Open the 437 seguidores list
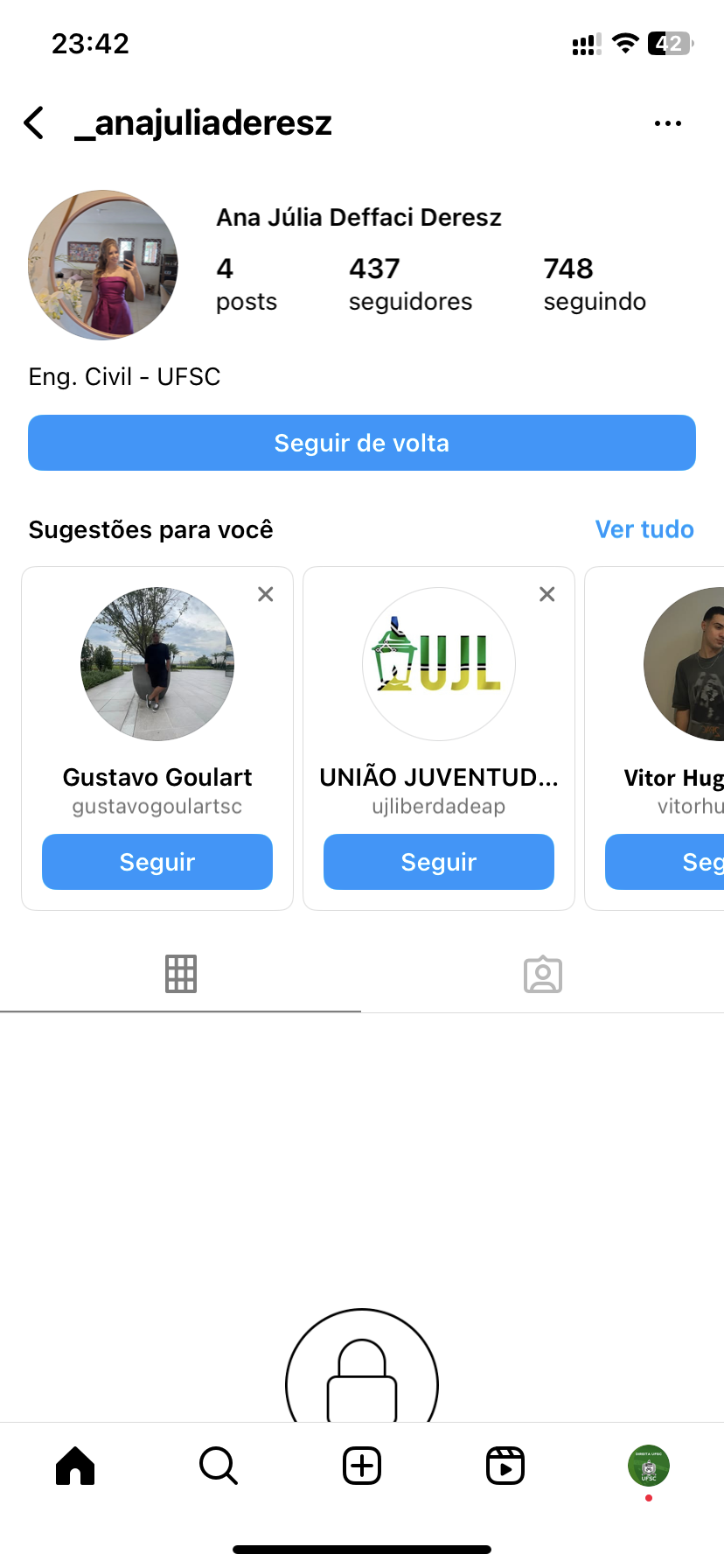Screen dimensions: 724x1568 [410, 284]
